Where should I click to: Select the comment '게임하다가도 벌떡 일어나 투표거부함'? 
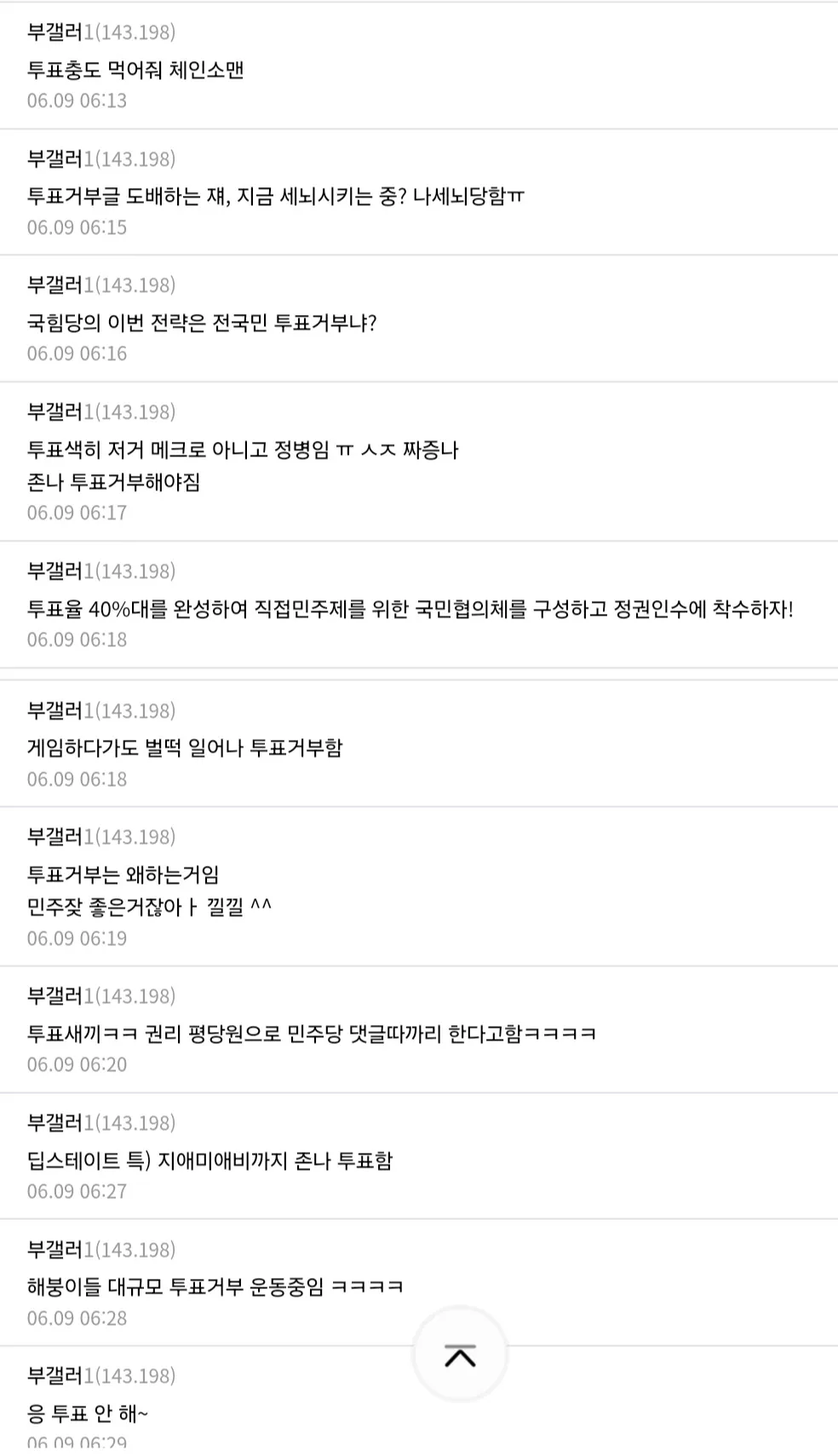tap(185, 748)
